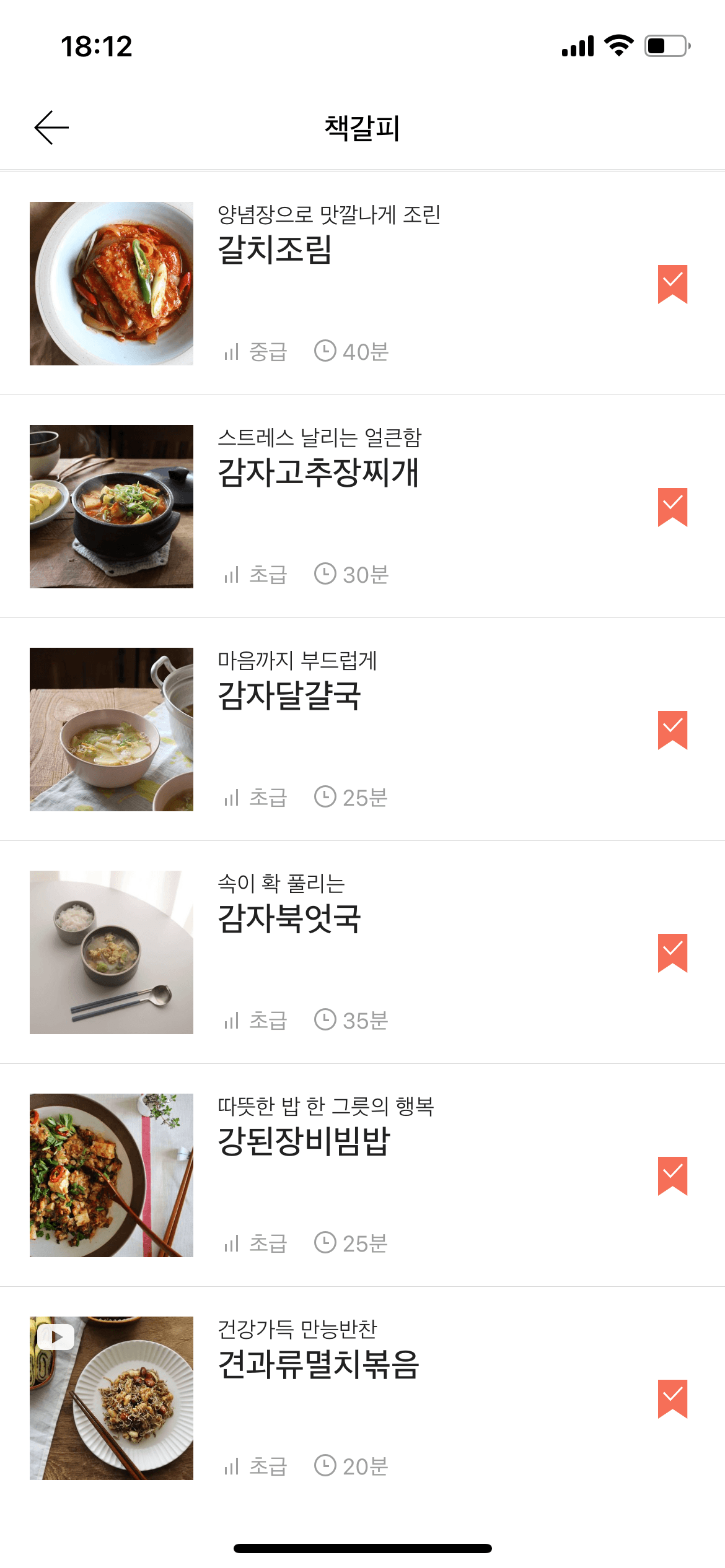Tap the back arrow to leave 책갈피
This screenshot has height=1568, width=725.
(51, 127)
